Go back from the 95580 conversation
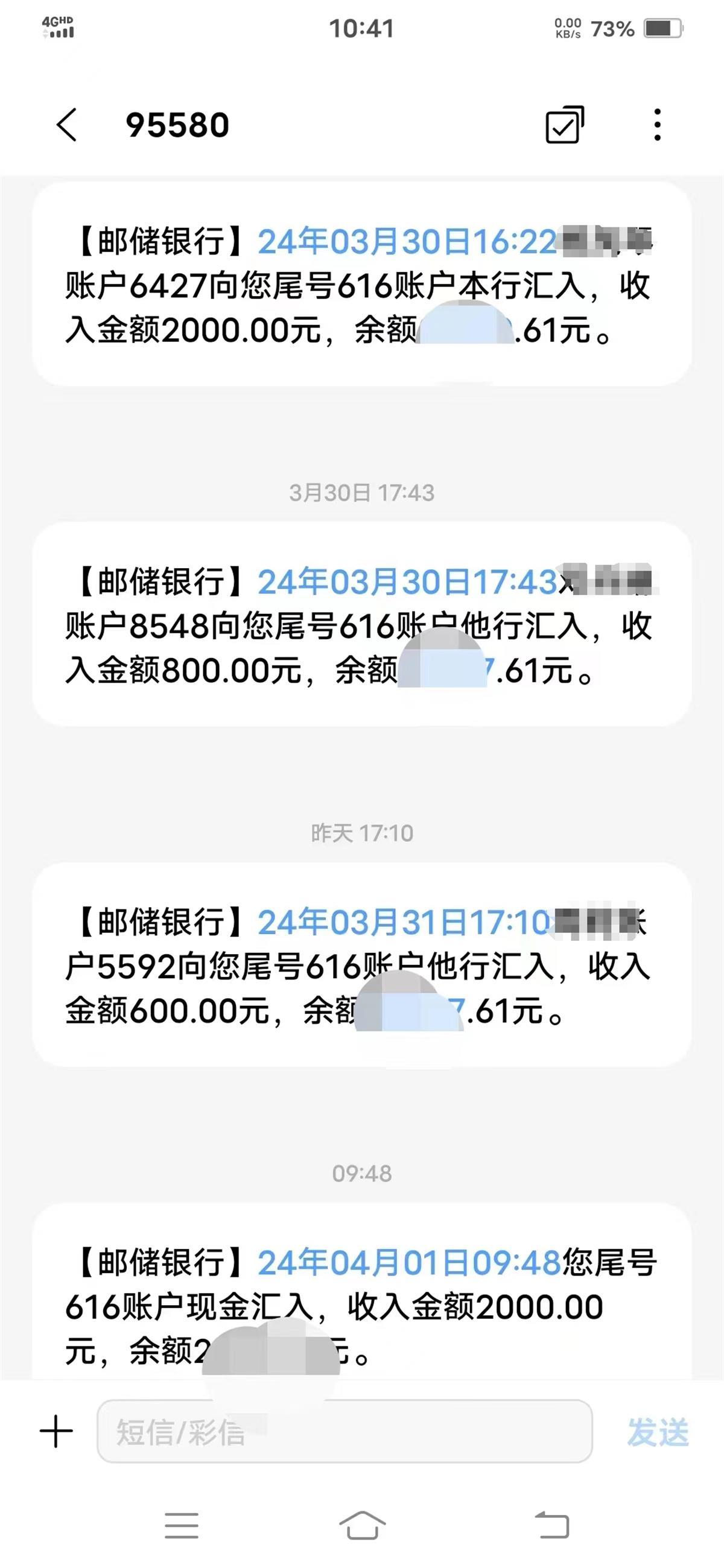 click(67, 125)
